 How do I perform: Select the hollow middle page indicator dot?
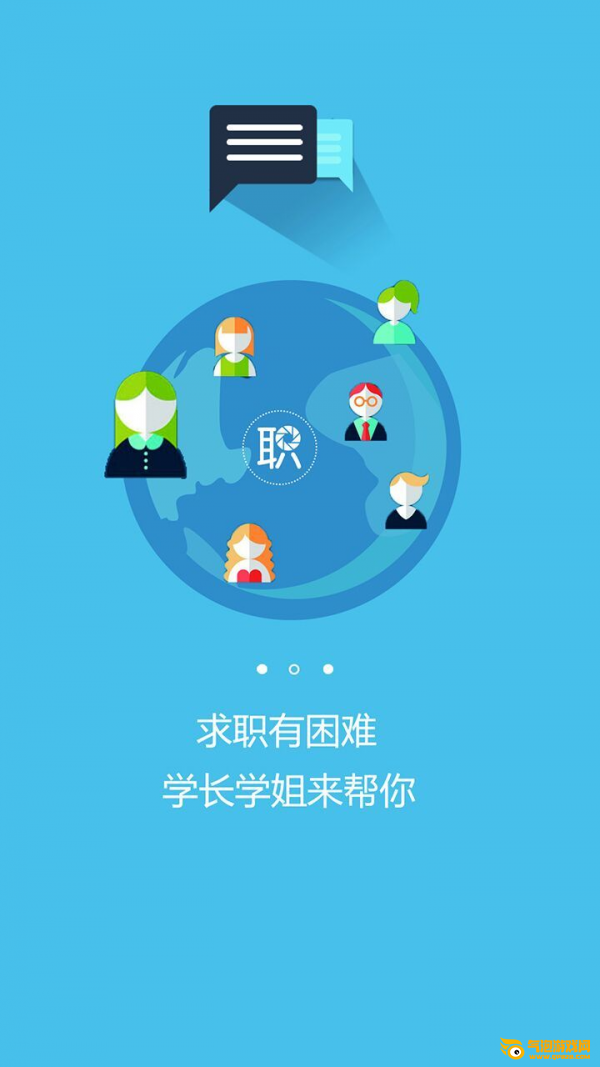pyautogui.click(x=294, y=669)
